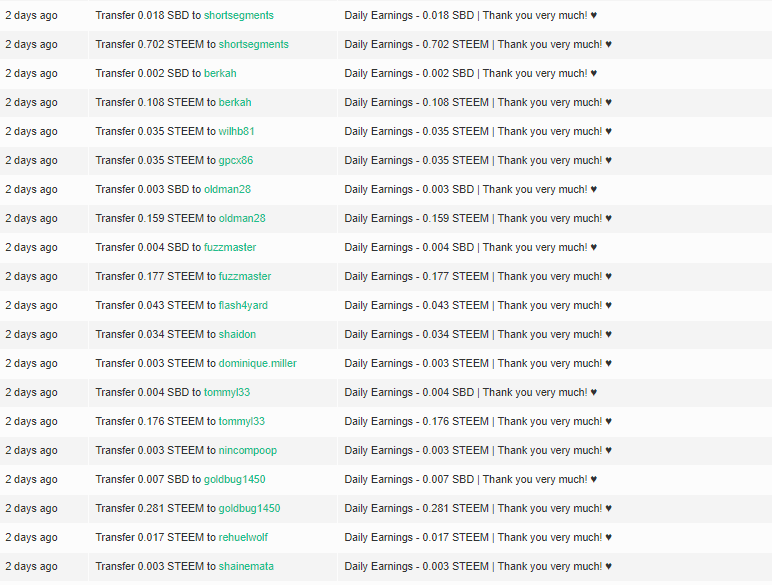772x585 pixels.
Task: Visit gpcx86's account page
Action: [x=235, y=160]
